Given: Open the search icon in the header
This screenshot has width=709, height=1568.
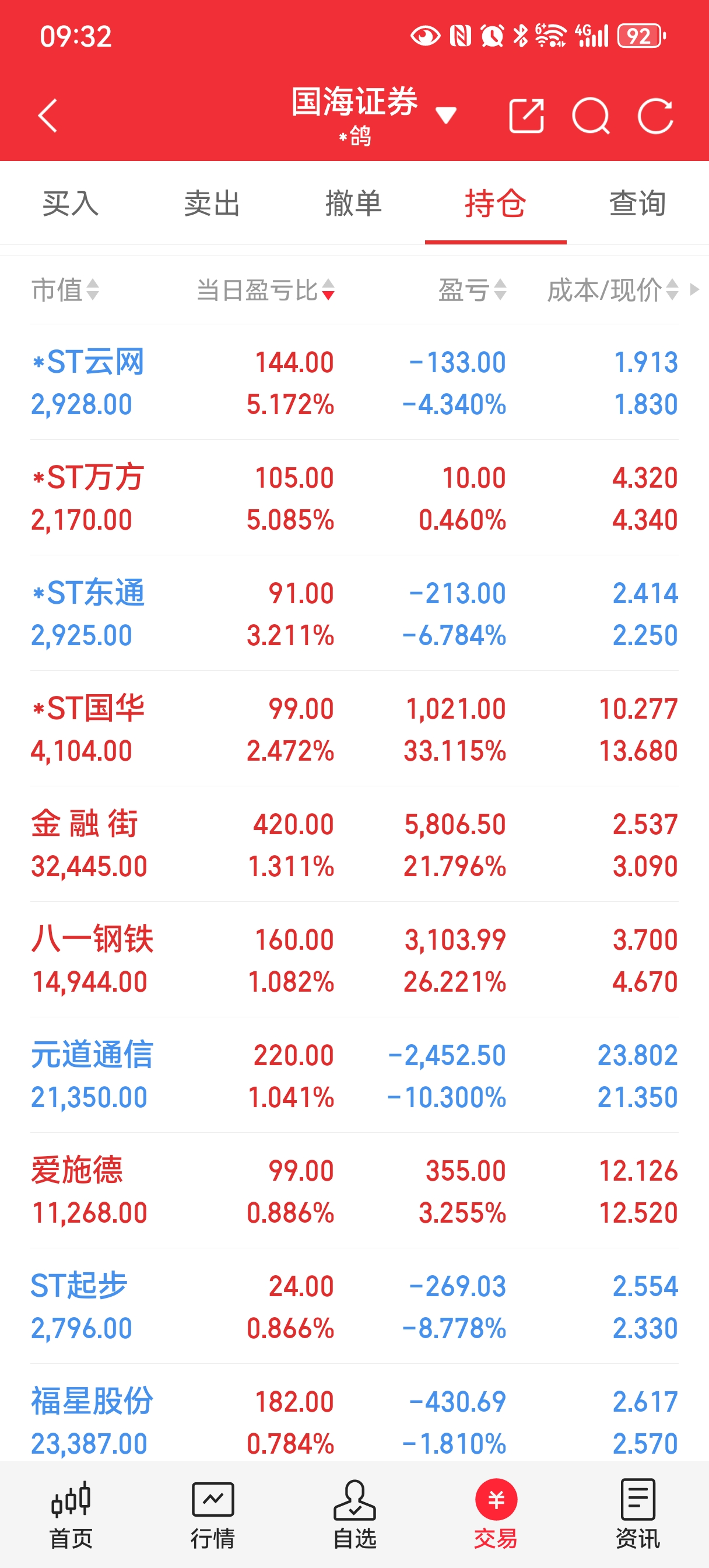Looking at the screenshot, I should [x=591, y=116].
